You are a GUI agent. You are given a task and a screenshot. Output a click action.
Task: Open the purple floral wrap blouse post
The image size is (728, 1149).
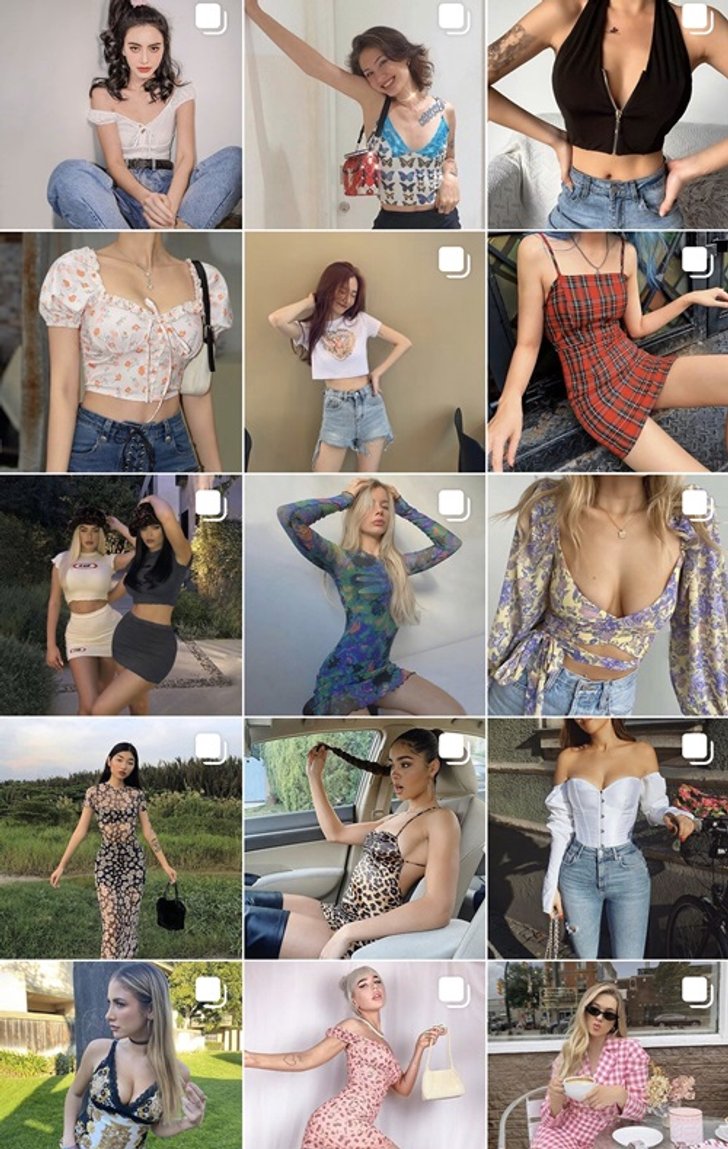(607, 595)
